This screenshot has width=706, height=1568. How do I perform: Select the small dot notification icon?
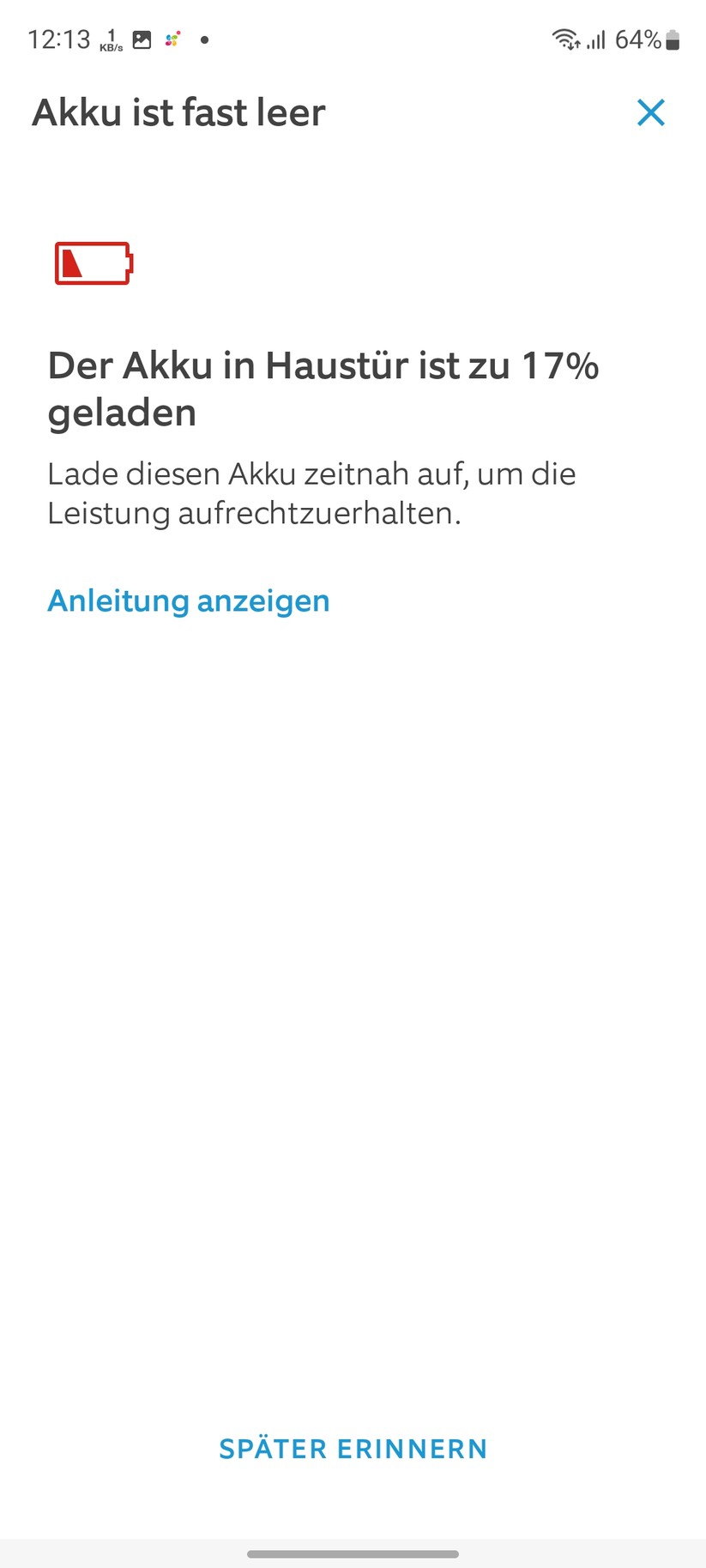(x=204, y=39)
